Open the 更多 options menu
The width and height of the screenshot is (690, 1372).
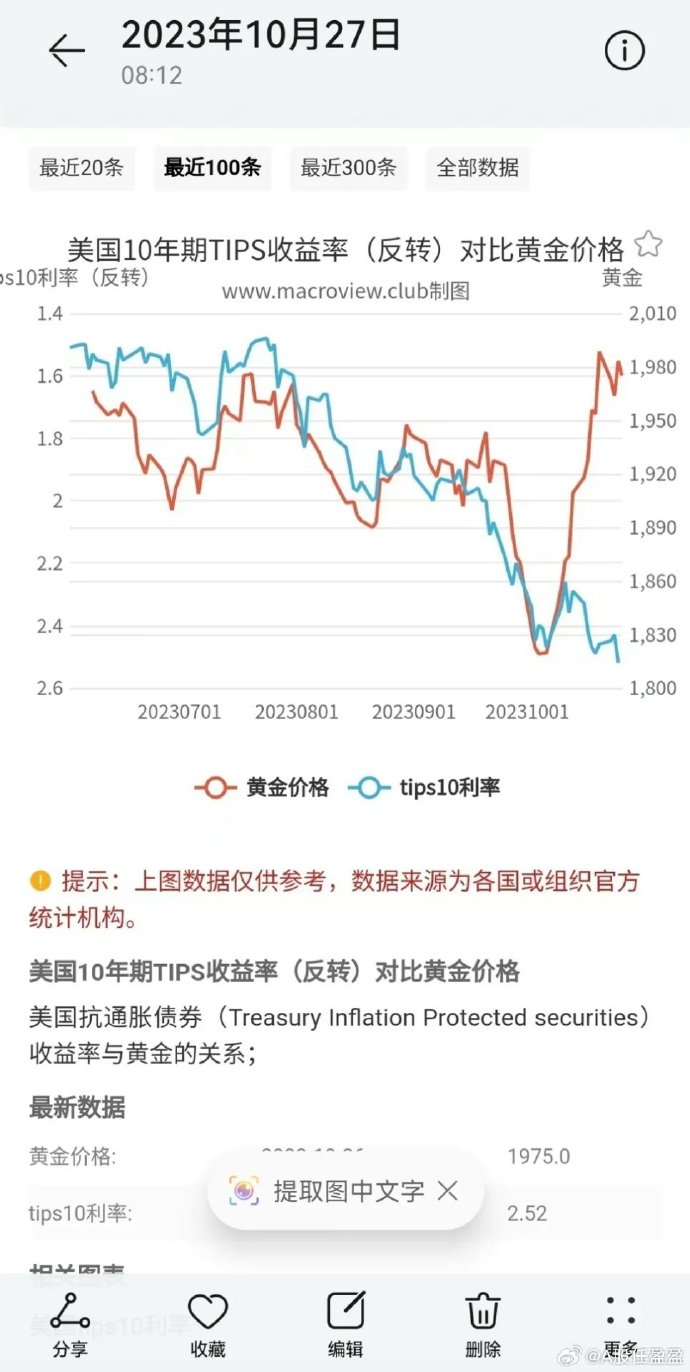click(620, 1323)
